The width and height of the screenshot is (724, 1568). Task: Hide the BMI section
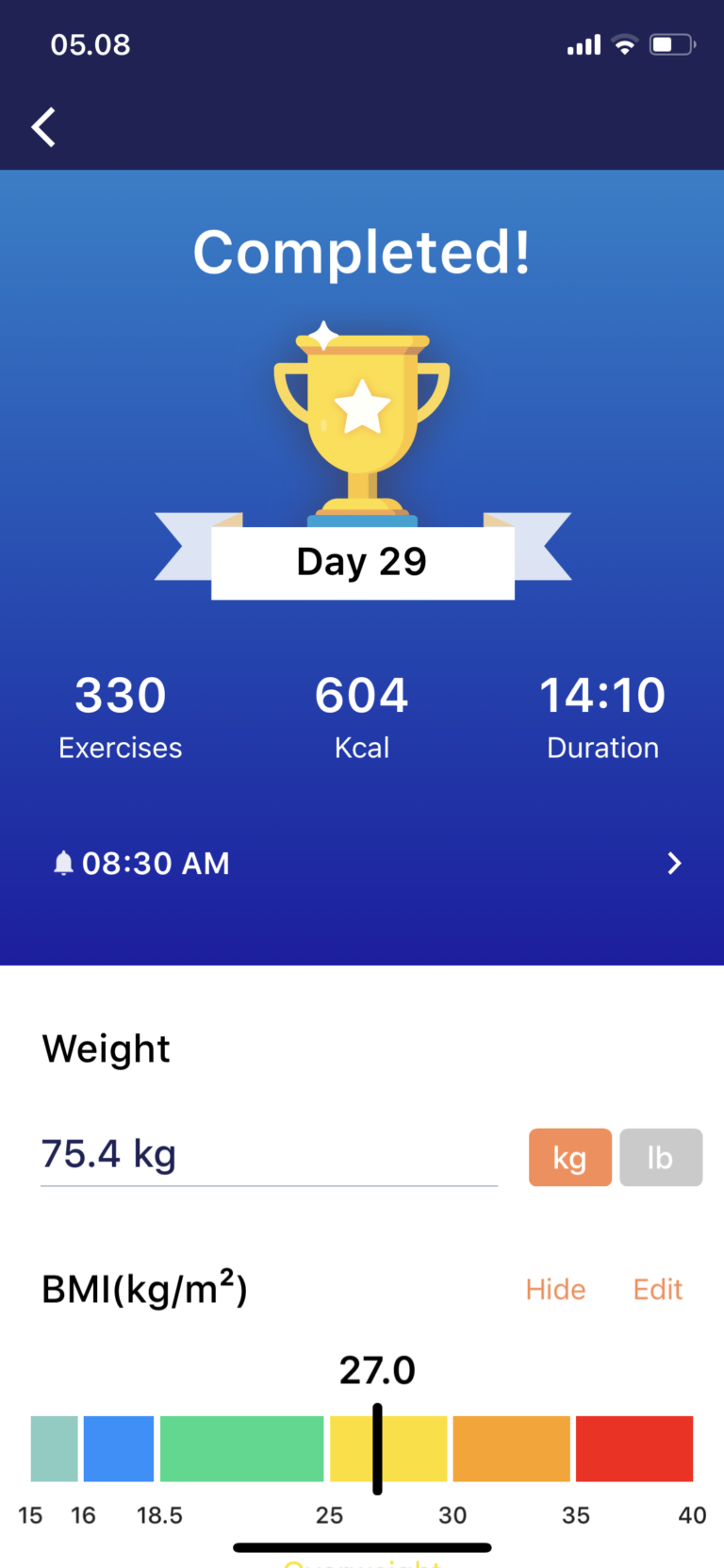point(555,1289)
